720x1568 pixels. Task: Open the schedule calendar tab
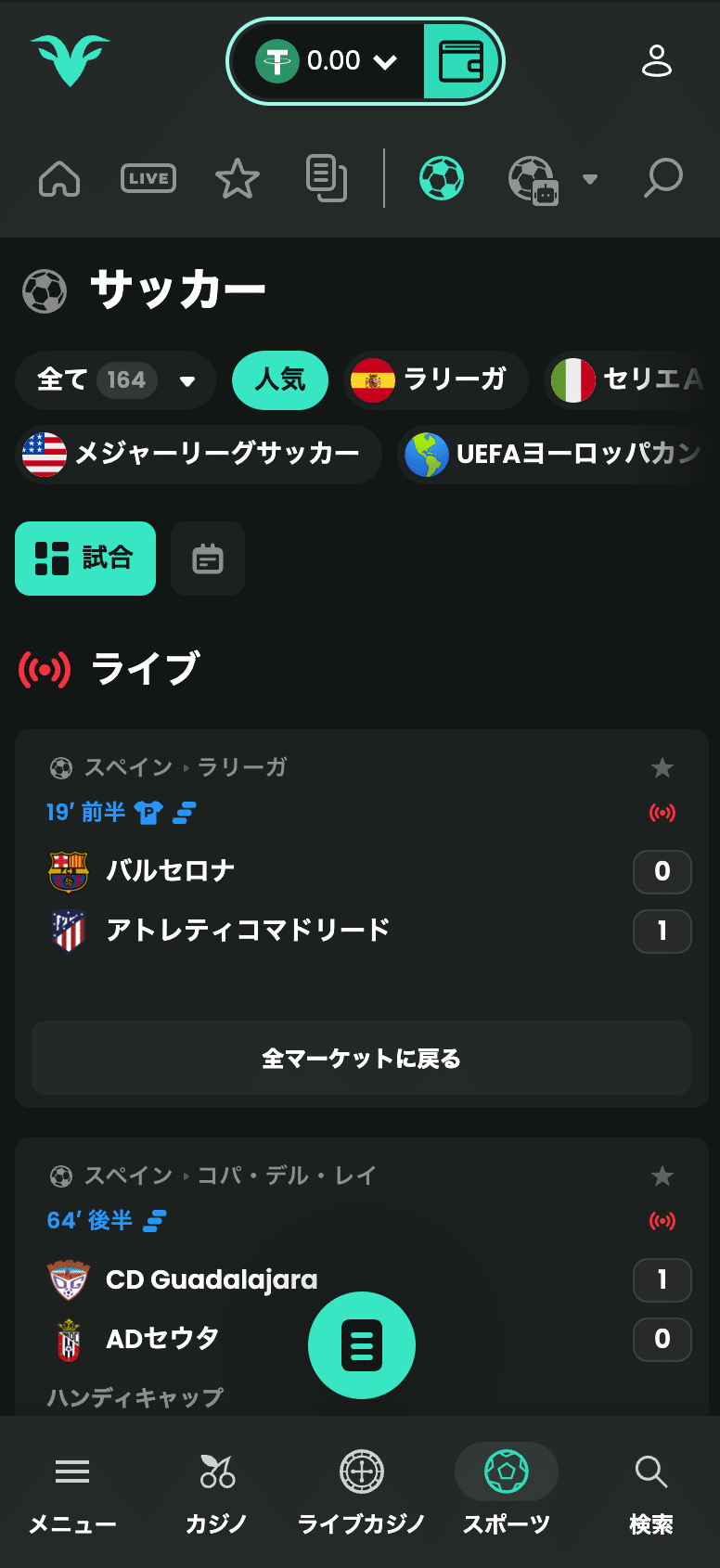coord(207,559)
